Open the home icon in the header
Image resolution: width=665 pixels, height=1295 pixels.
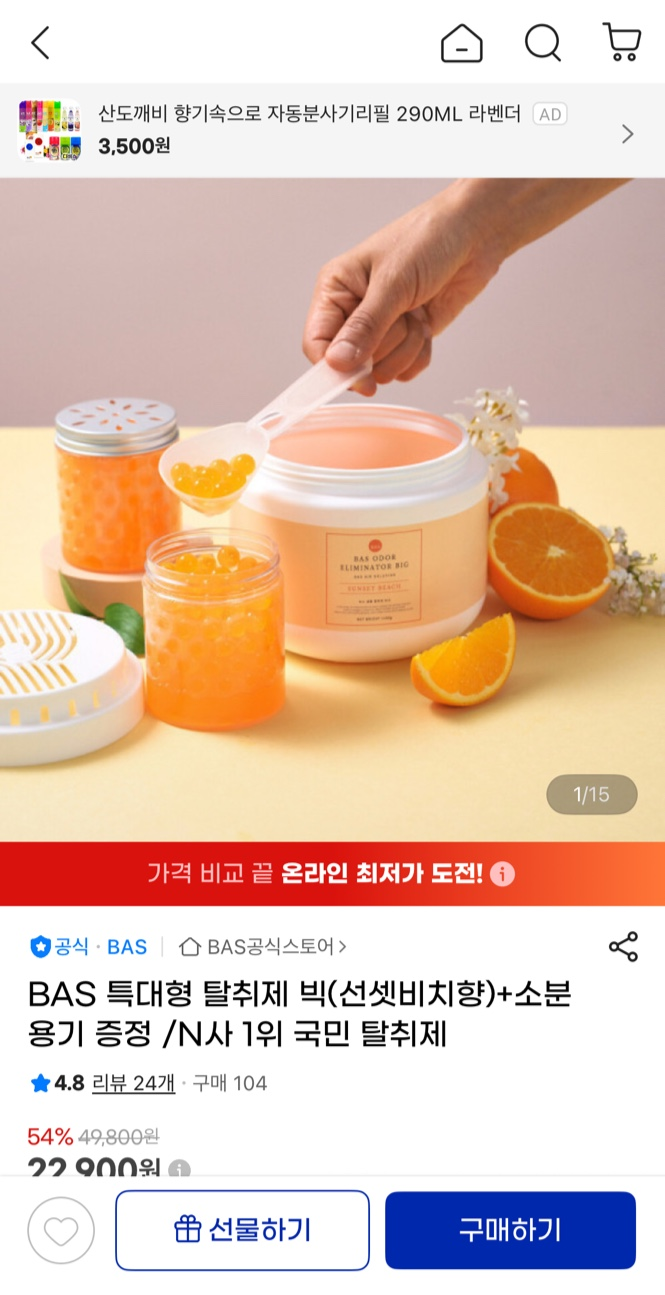click(461, 43)
